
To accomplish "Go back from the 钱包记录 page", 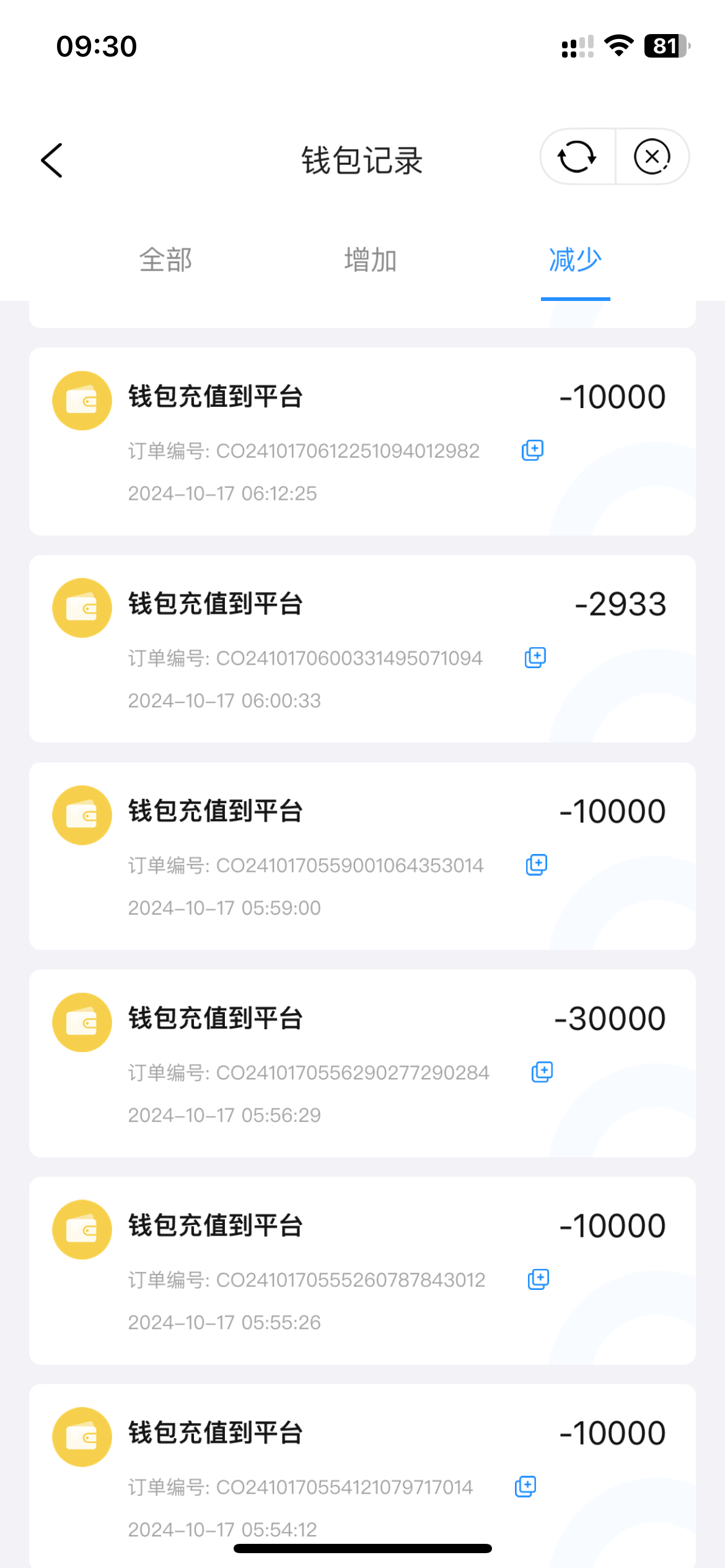I will click(x=52, y=160).
